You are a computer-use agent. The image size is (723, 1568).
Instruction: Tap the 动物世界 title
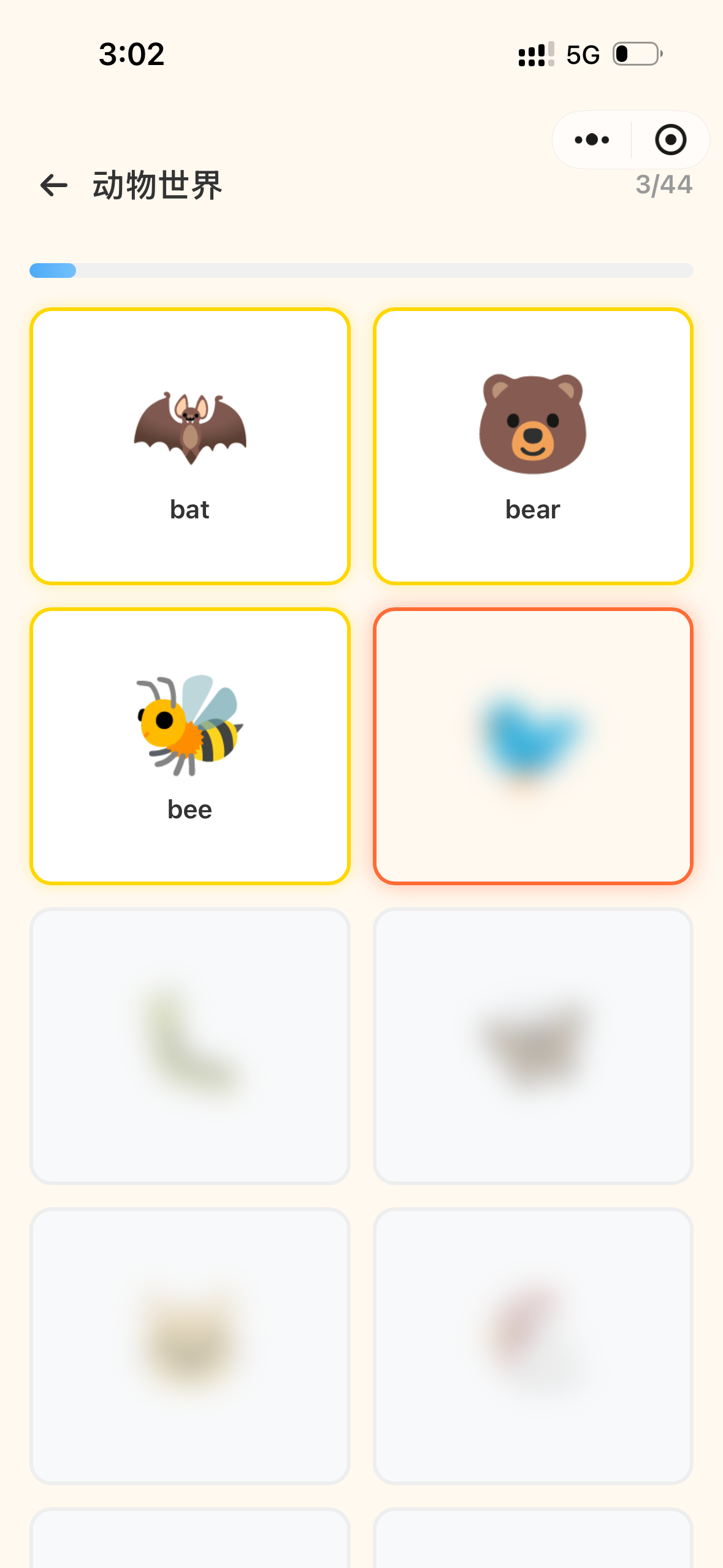157,185
